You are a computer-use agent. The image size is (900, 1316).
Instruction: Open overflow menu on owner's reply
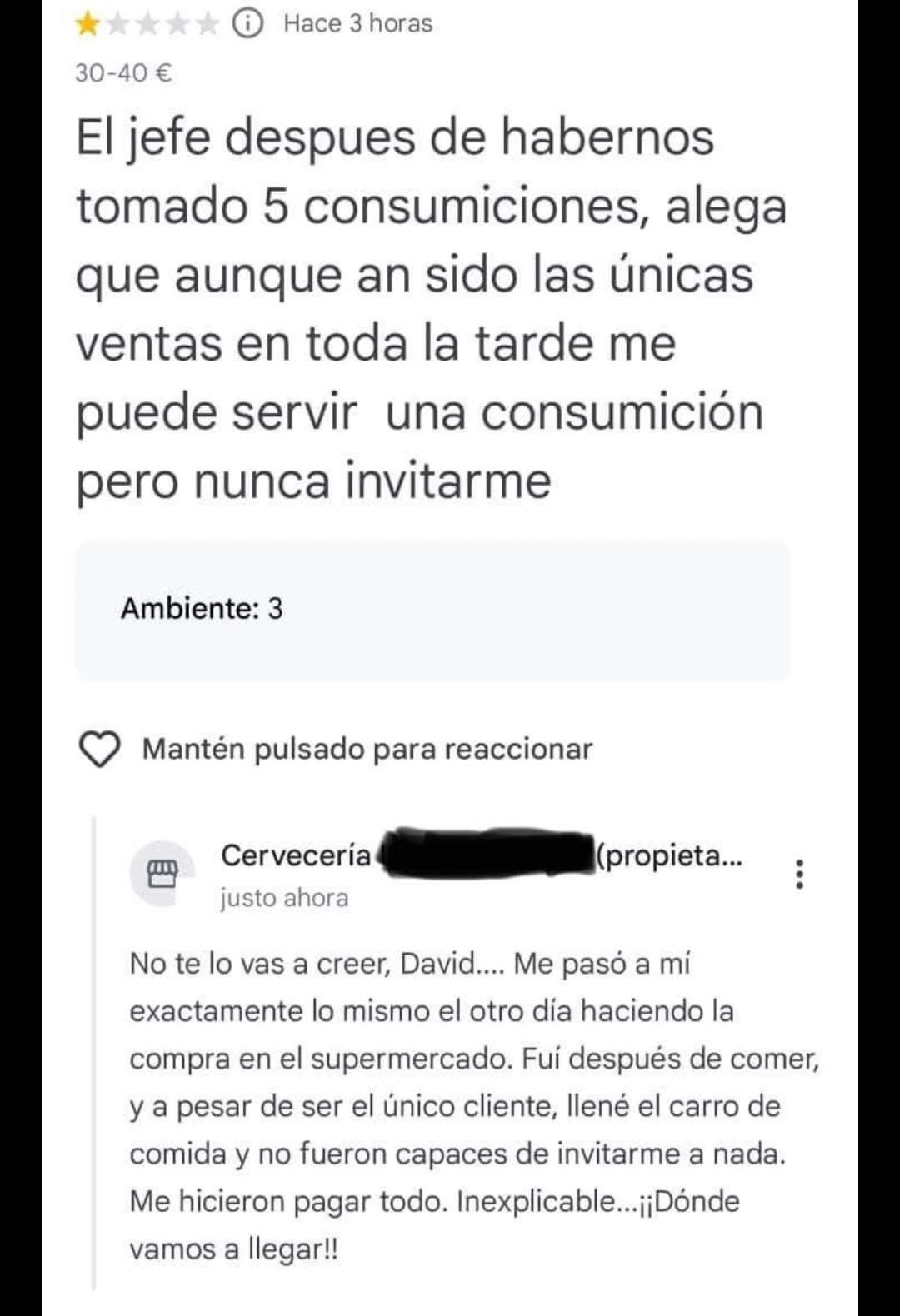[x=799, y=874]
